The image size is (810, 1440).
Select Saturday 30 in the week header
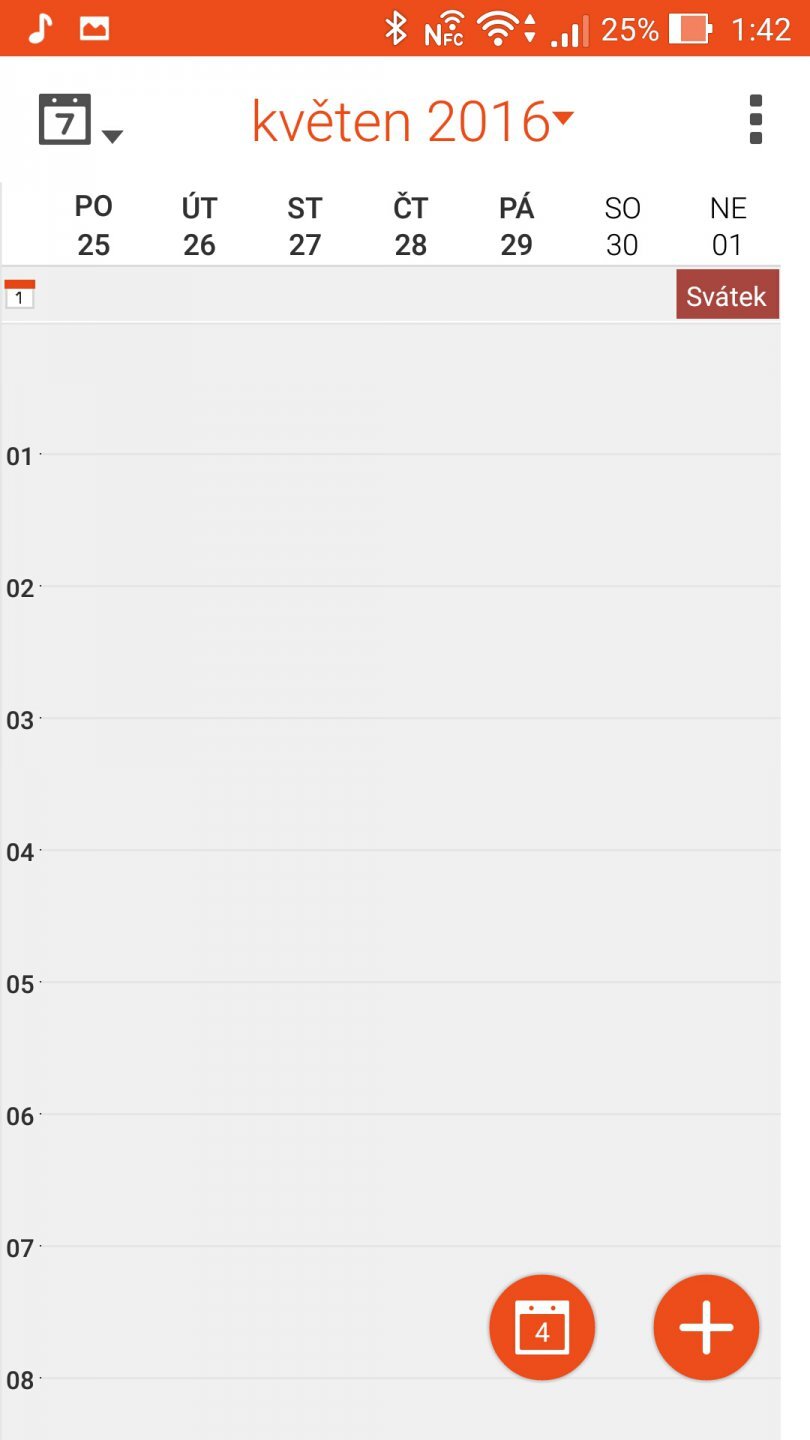click(622, 226)
